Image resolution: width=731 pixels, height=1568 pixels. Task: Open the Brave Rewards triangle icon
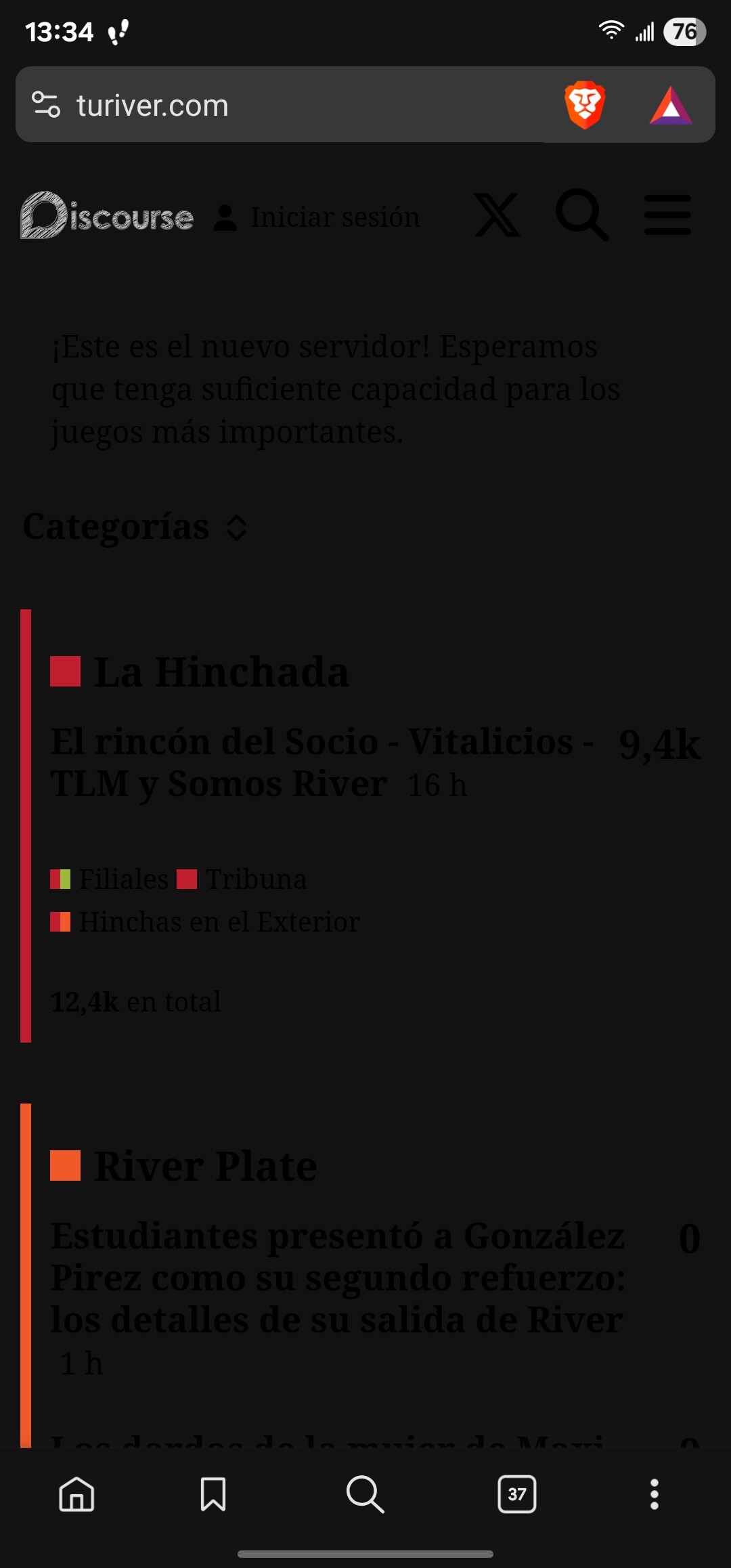670,106
